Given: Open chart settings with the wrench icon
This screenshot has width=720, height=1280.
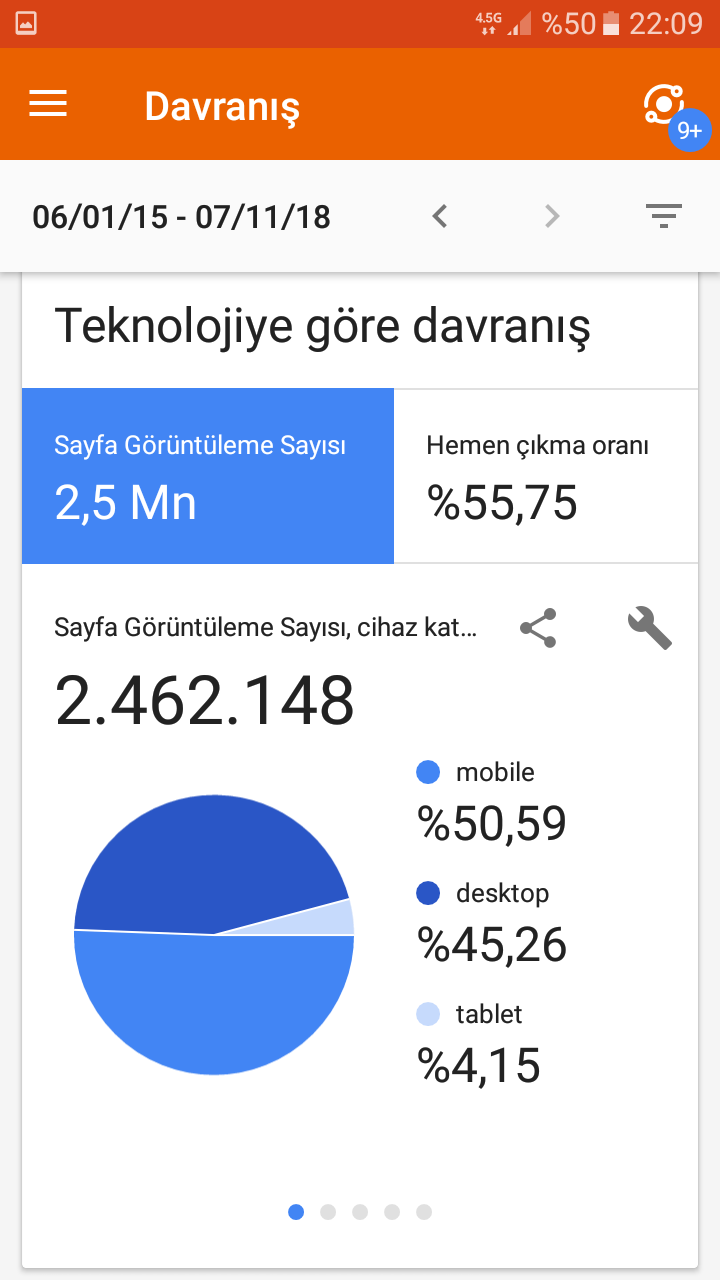Looking at the screenshot, I should (x=650, y=629).
